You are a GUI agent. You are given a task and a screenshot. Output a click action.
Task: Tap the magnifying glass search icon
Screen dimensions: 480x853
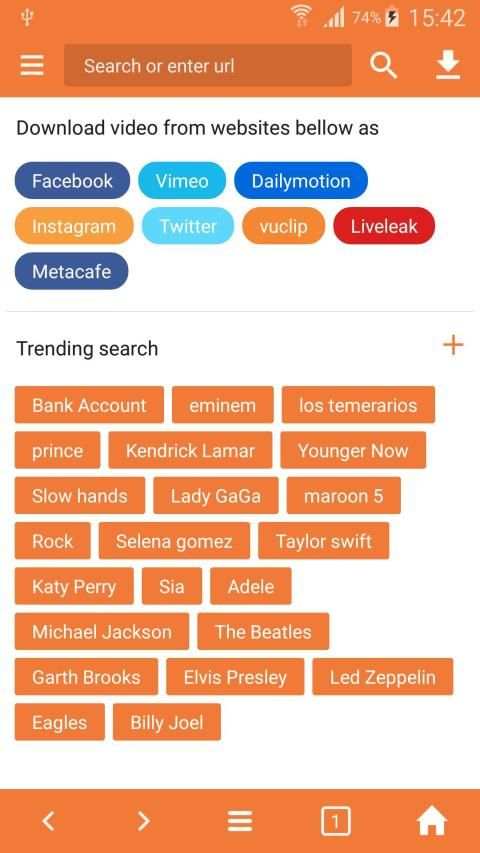pyautogui.click(x=384, y=66)
